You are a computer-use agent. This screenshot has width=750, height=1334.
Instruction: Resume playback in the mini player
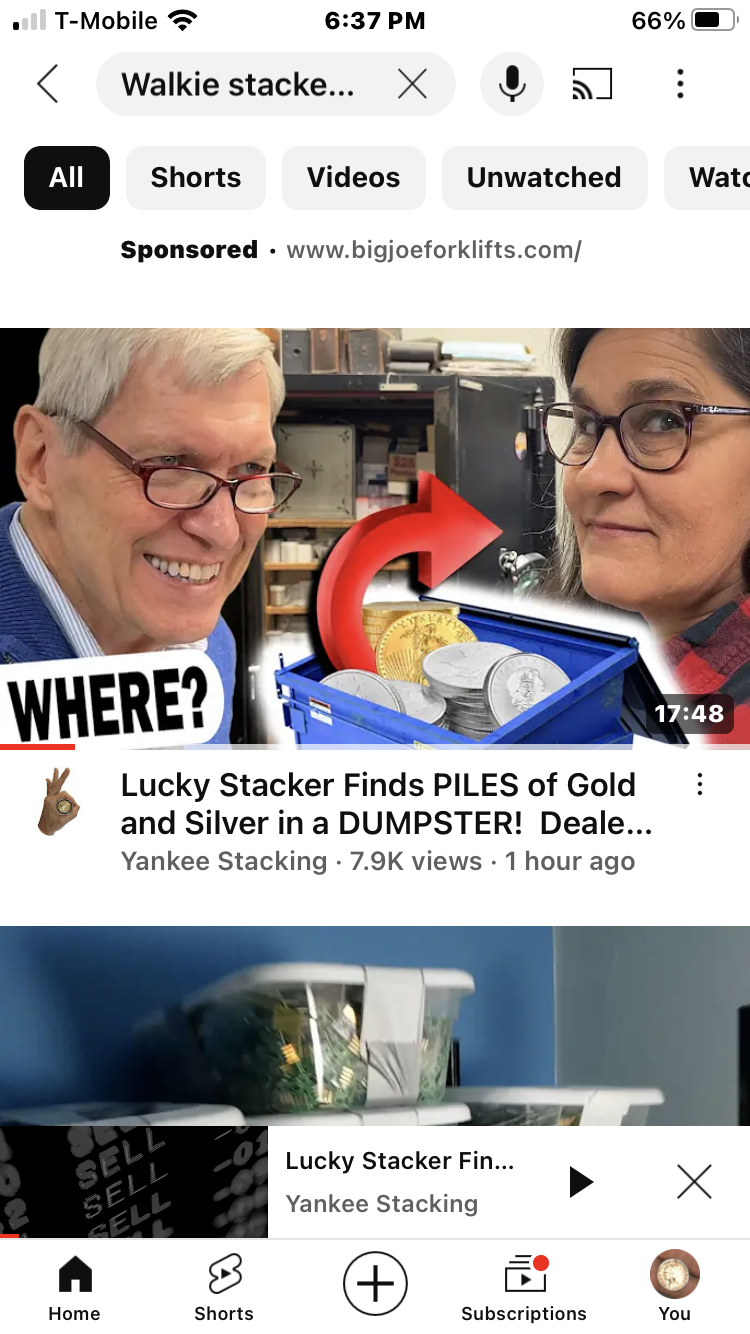pos(580,1182)
